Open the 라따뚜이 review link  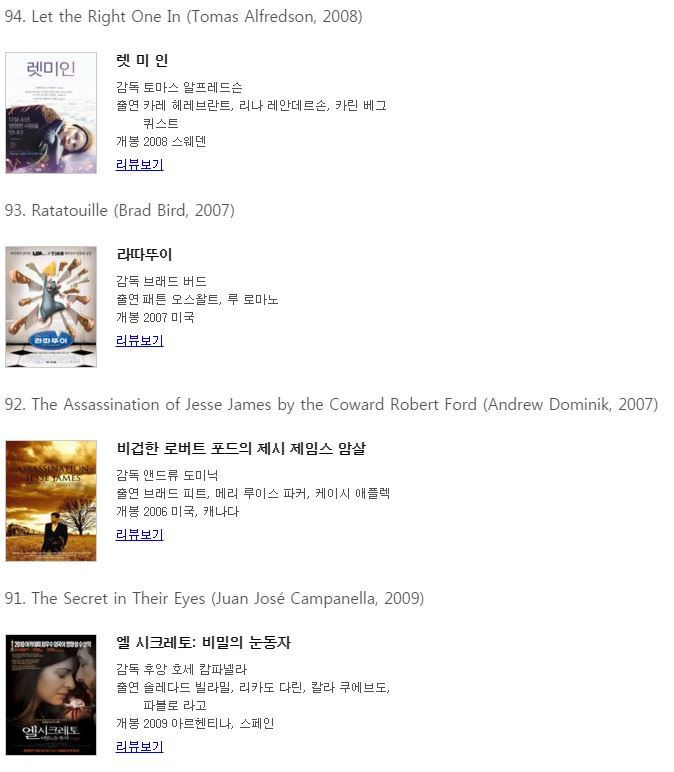[139, 341]
